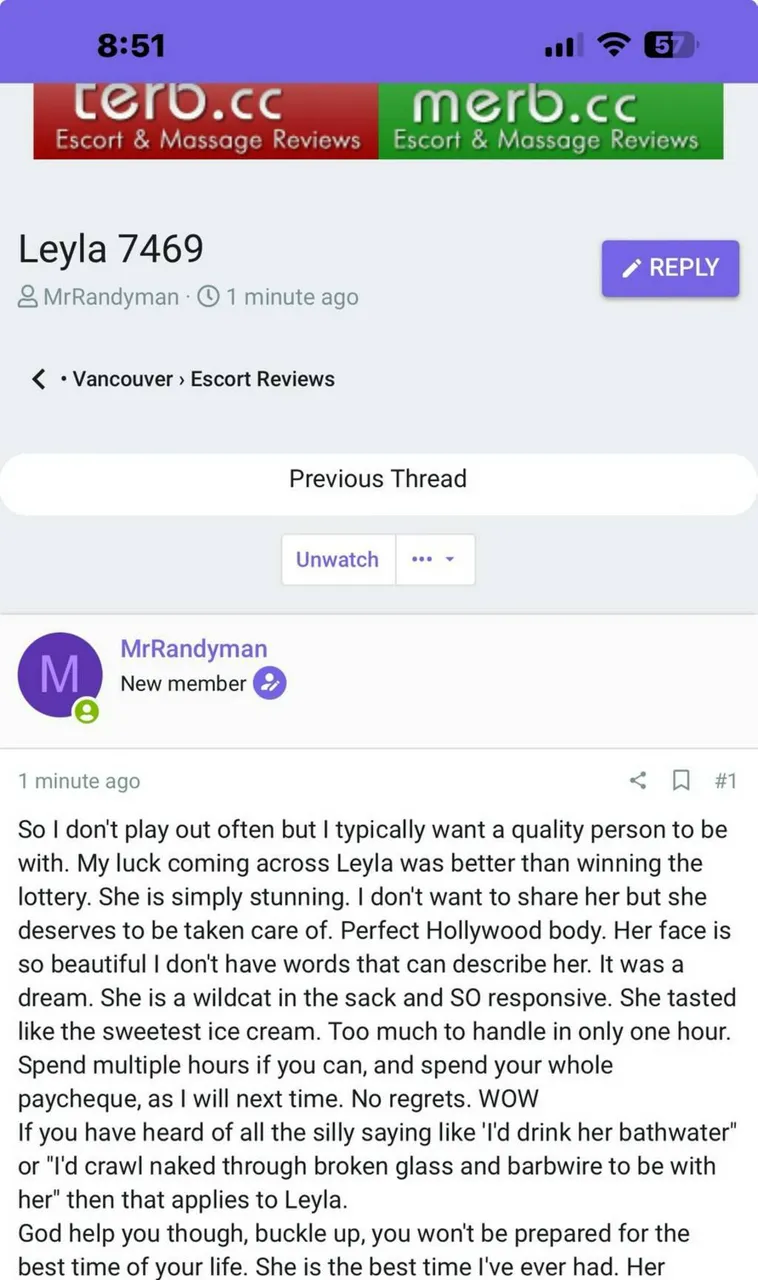This screenshot has height=1280, width=758.
Task: Expand the more options dropdown
Action: pyautogui.click(x=434, y=559)
